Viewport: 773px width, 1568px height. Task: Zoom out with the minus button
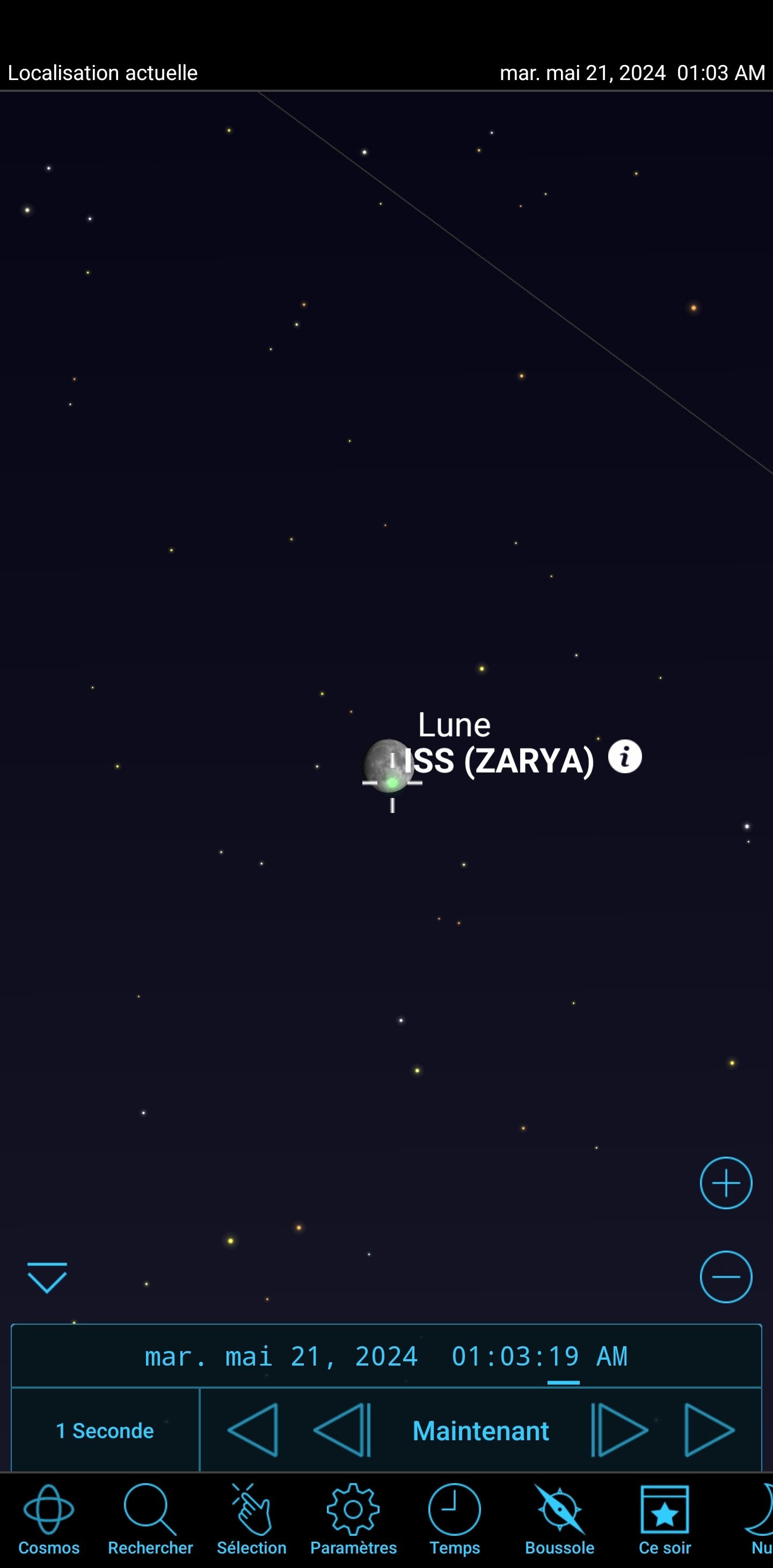coord(726,1276)
